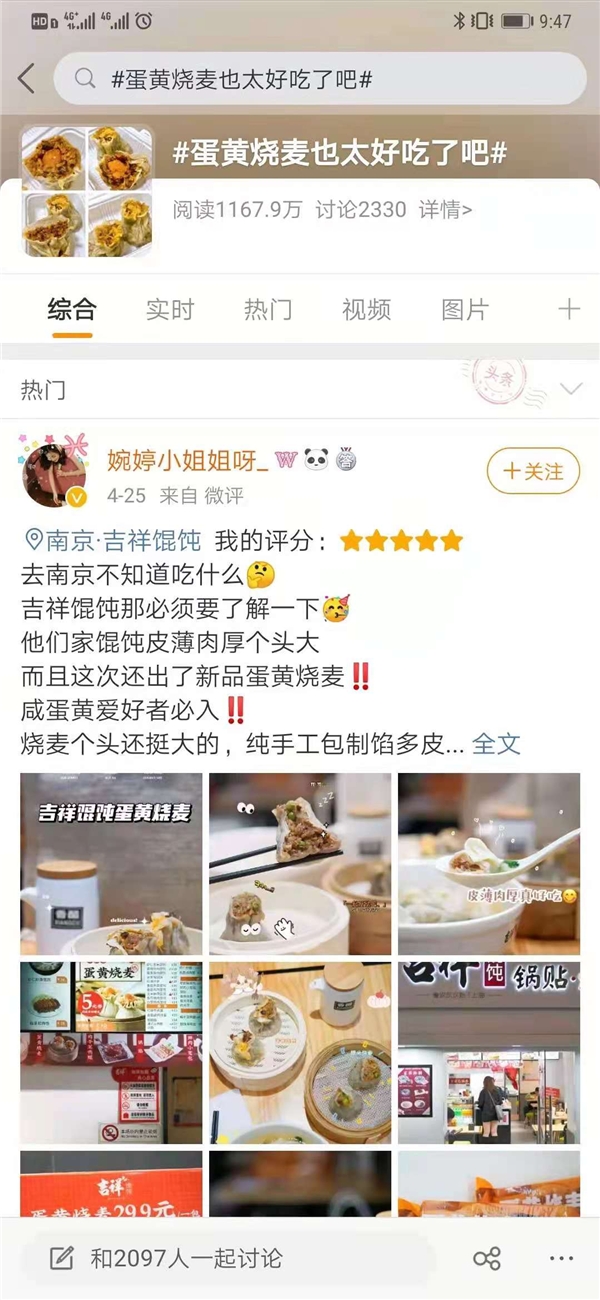The height and width of the screenshot is (1300, 600).
Task: Open the photo captioned 皮薄肉厚真好吃
Action: point(489,863)
